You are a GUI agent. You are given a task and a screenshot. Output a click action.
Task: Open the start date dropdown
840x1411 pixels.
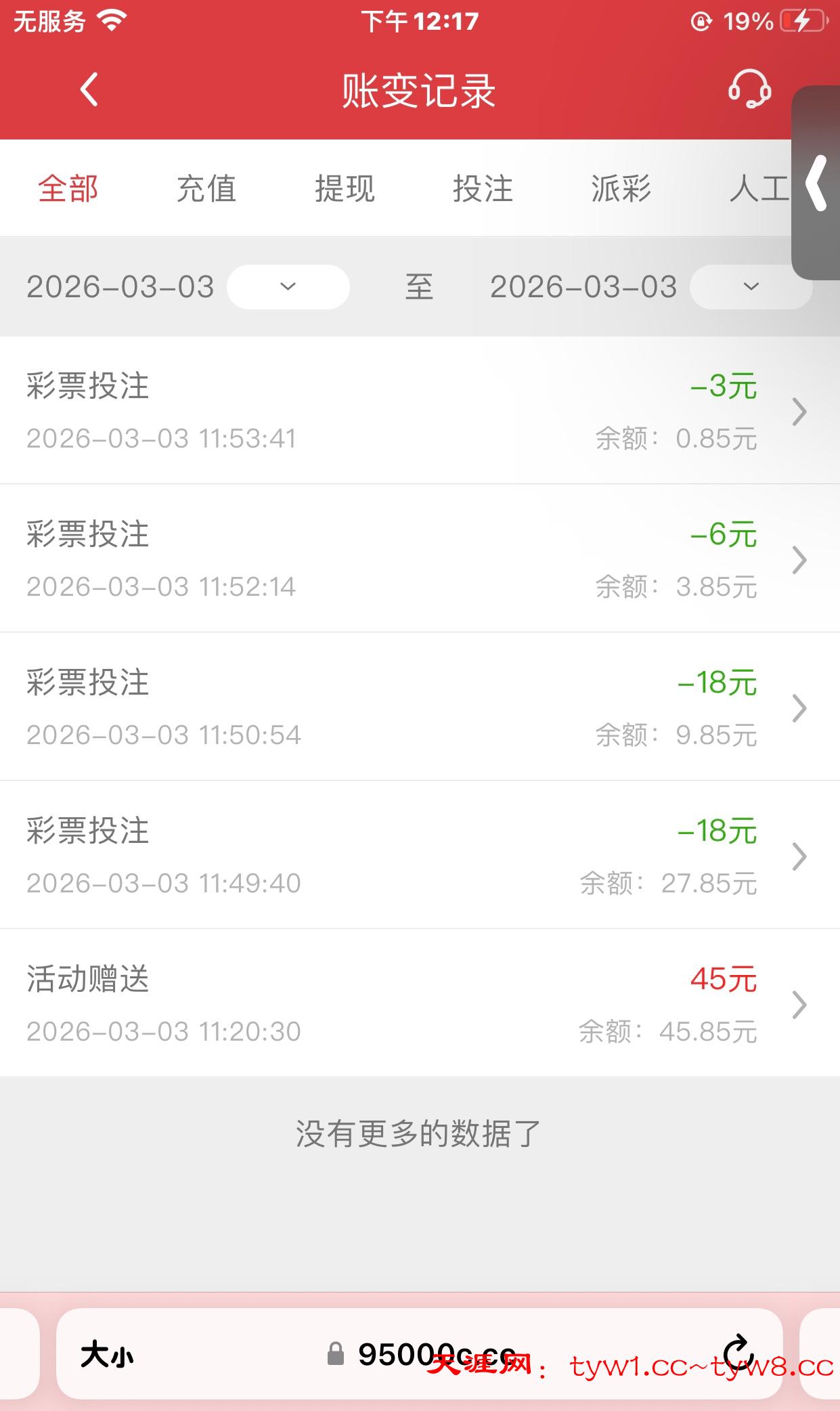click(288, 287)
